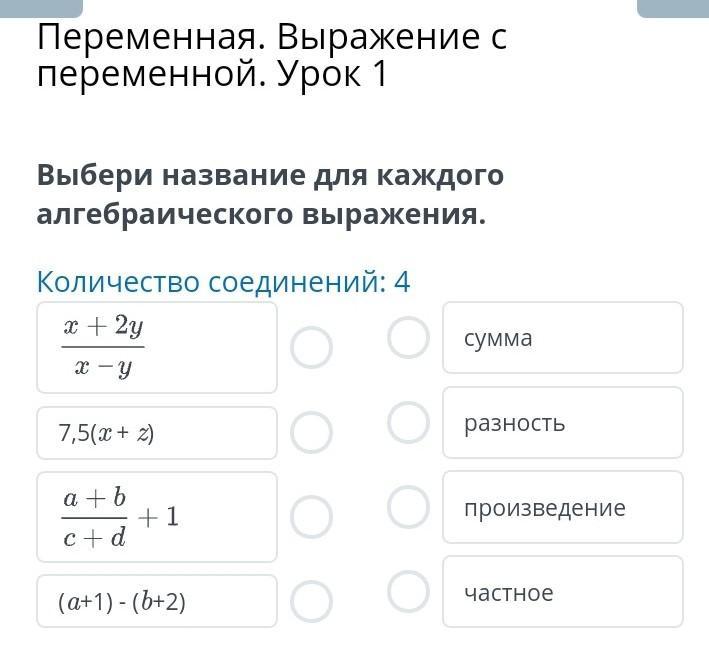Select the connector circle beside (a+b)/(c+d)+1
The width and height of the screenshot is (709, 669).
coord(311,517)
